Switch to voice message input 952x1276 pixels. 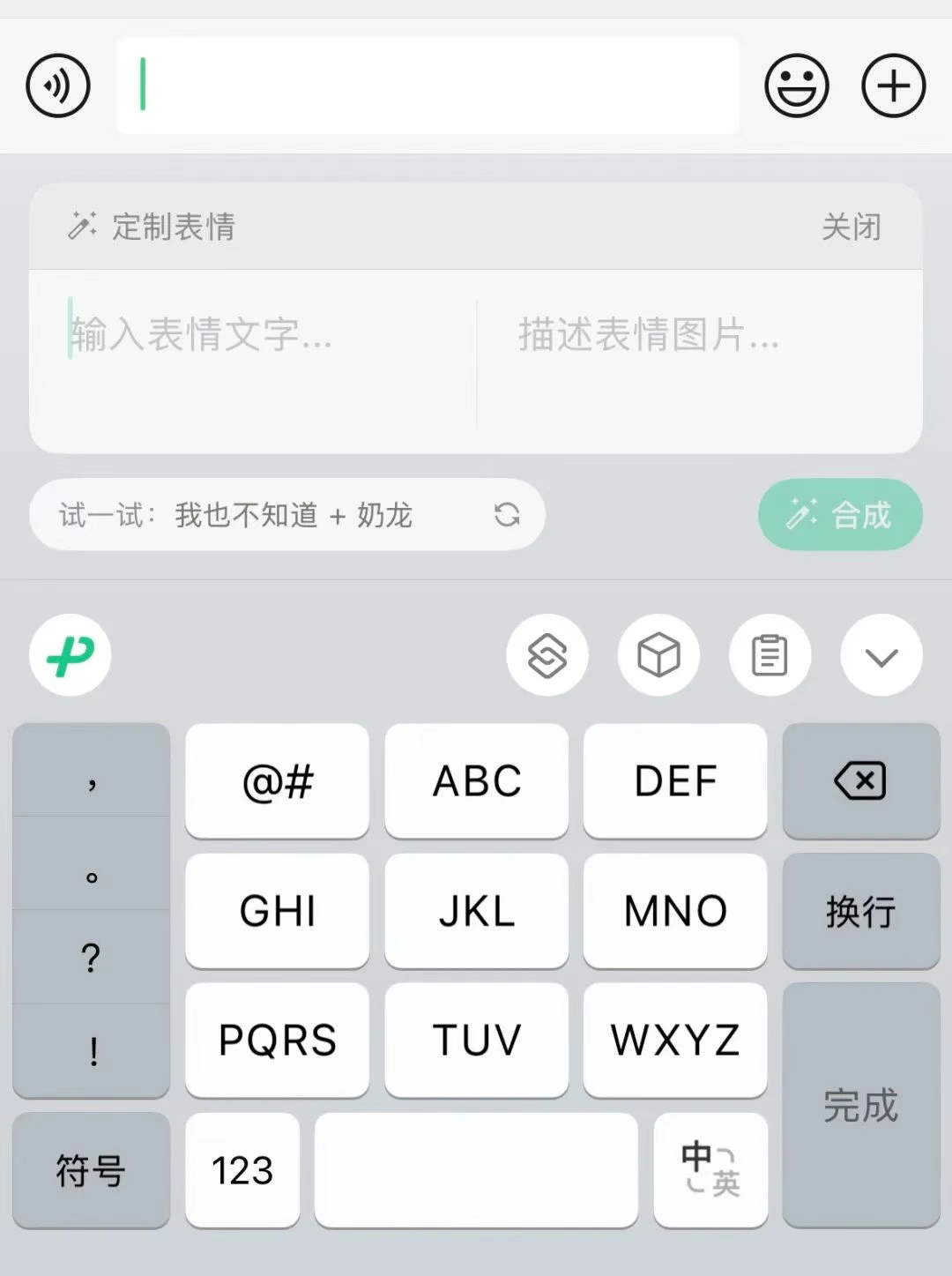[58, 86]
